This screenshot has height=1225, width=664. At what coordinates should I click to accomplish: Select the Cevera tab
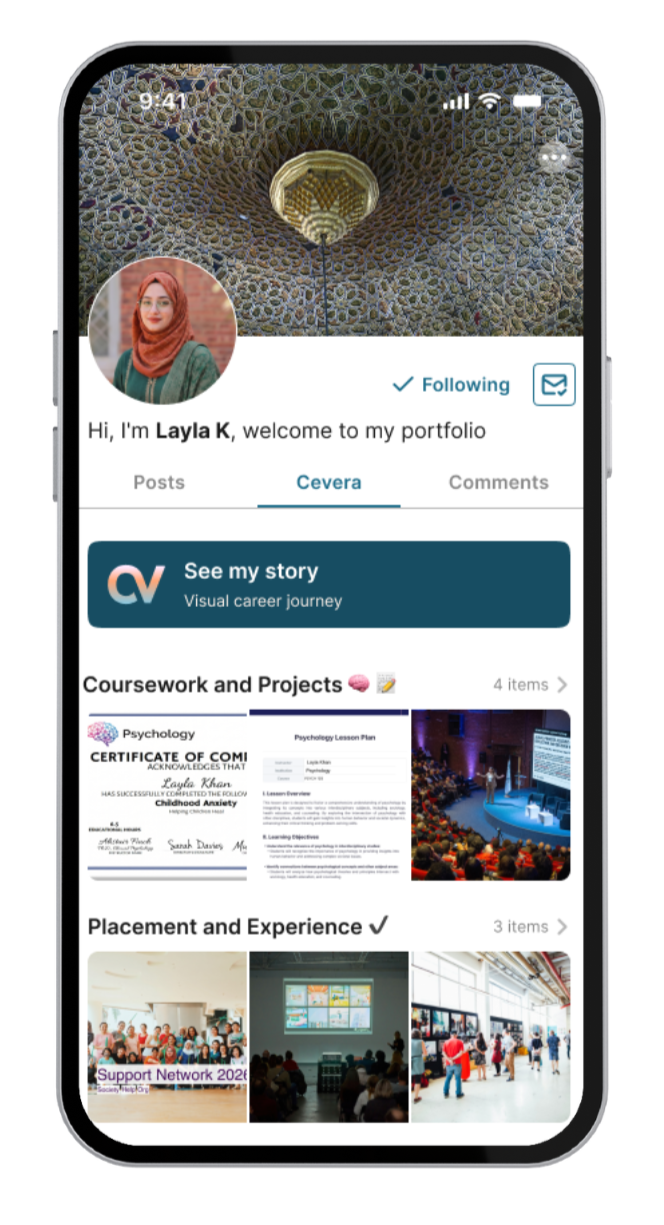[329, 482]
